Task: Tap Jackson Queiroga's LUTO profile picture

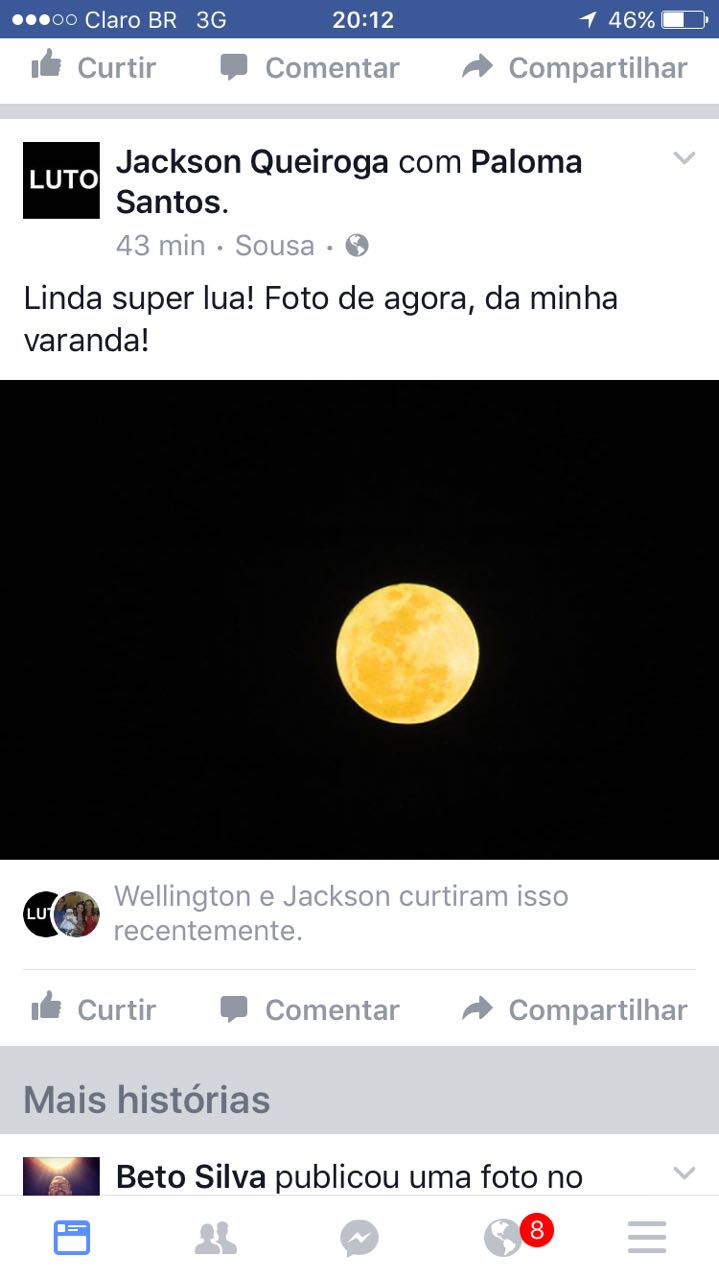Action: (x=61, y=180)
